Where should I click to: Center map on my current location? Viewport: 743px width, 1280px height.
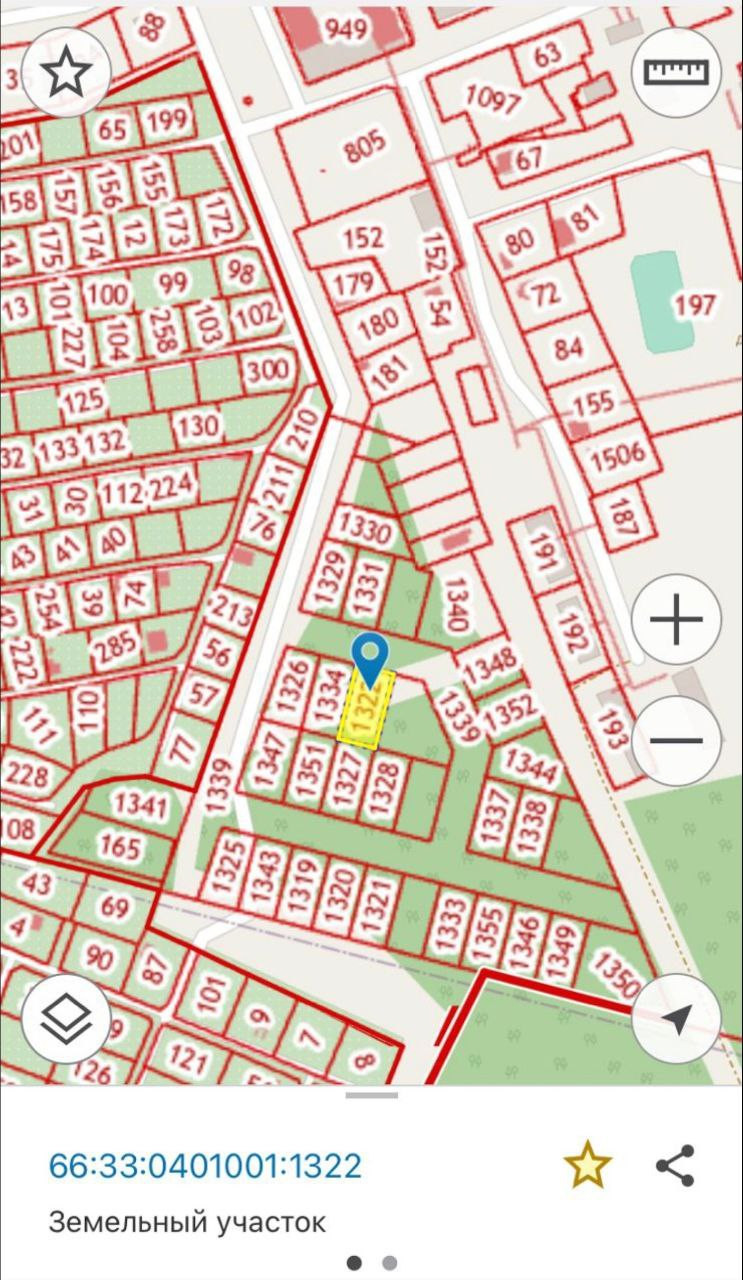pyautogui.click(x=677, y=1019)
